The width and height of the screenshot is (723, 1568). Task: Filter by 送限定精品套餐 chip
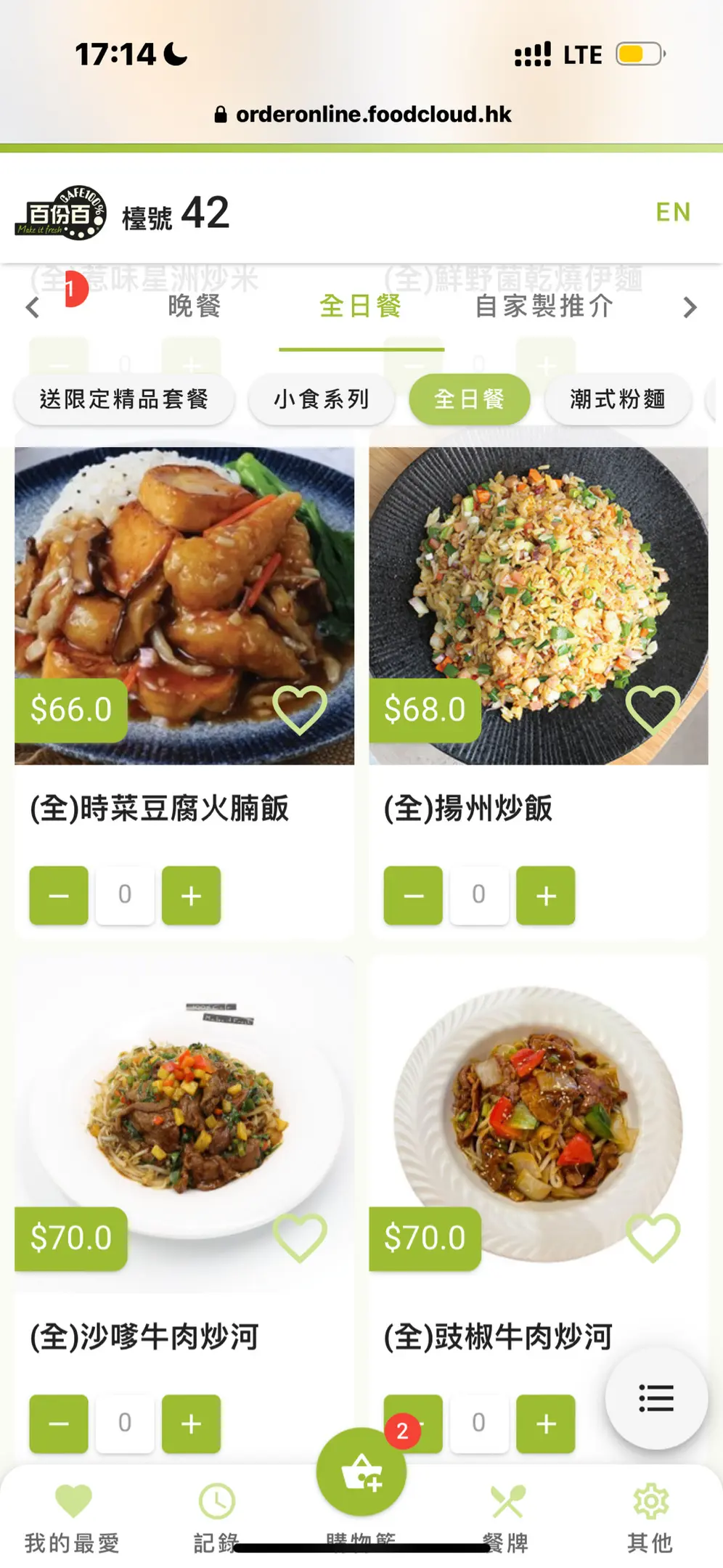click(x=124, y=399)
